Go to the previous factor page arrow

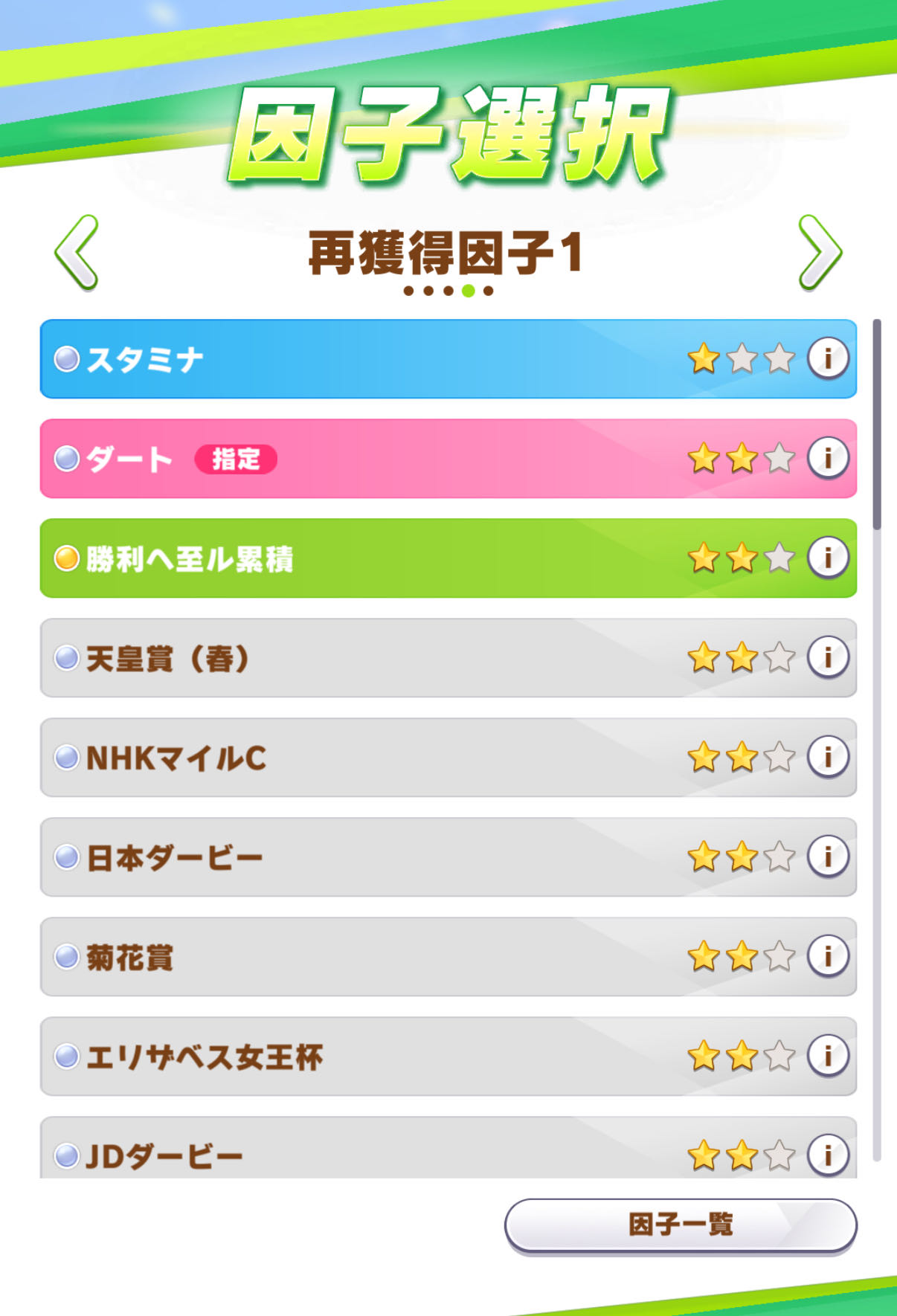[77, 253]
